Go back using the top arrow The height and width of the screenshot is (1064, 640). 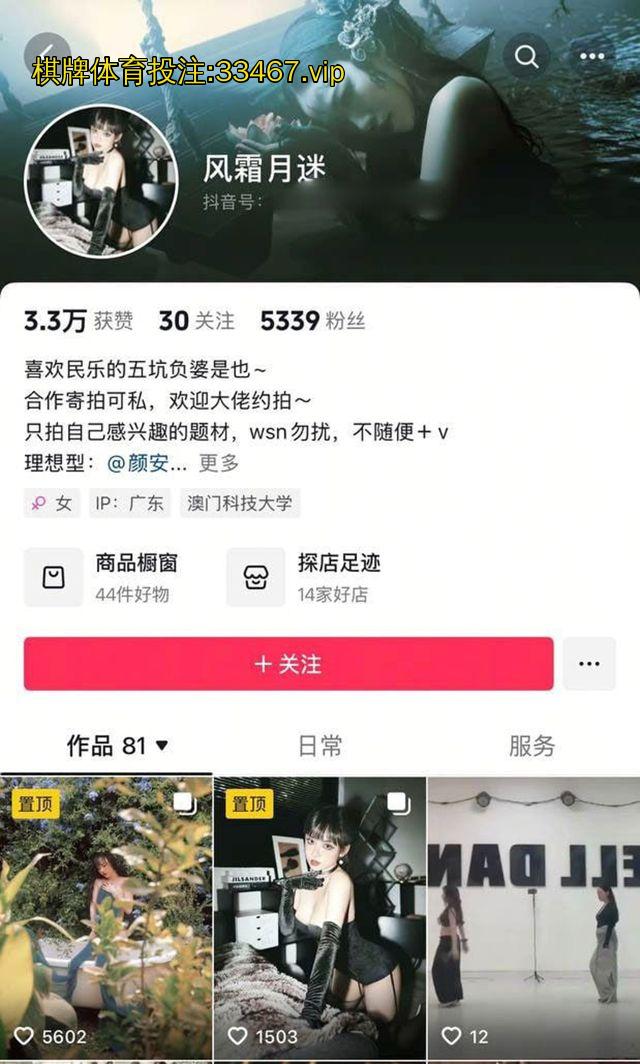pyautogui.click(x=46, y=55)
